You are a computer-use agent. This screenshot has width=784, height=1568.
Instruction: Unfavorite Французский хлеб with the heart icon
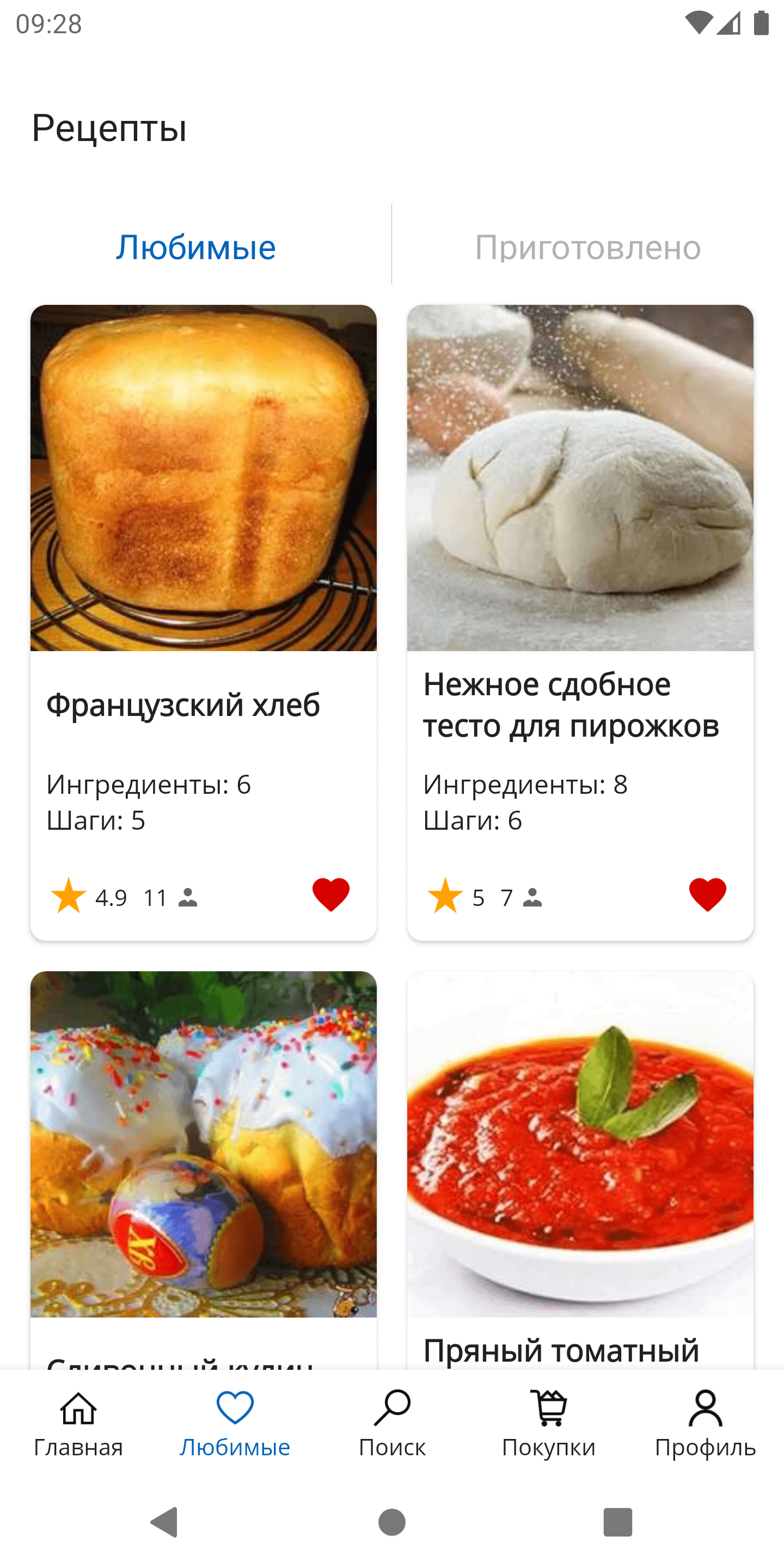pyautogui.click(x=330, y=894)
